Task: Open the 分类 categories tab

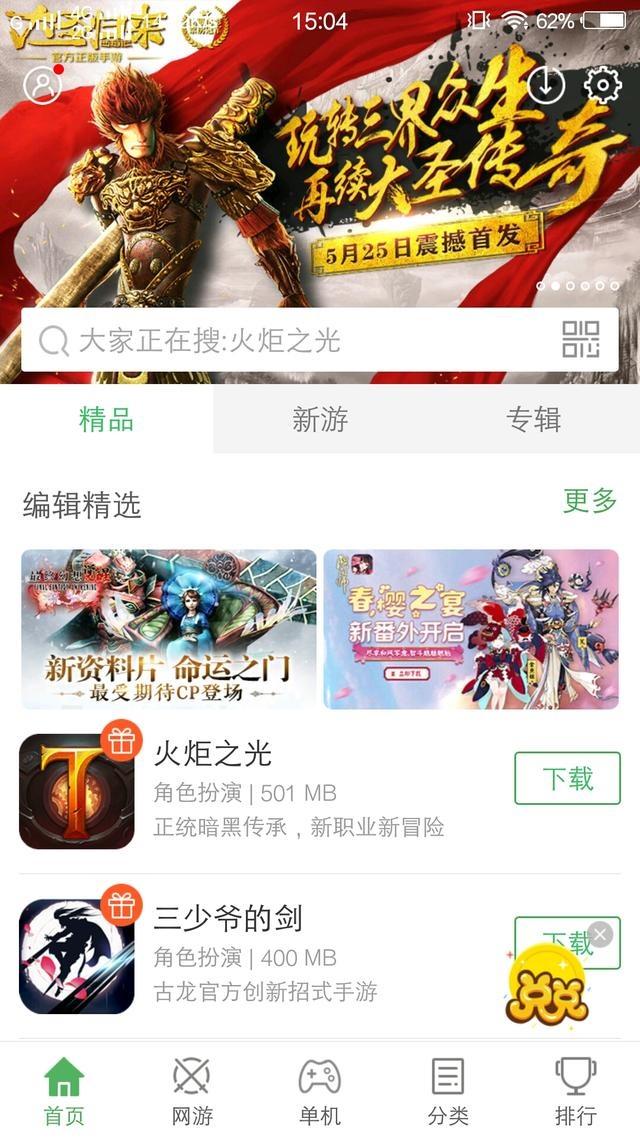Action: coord(447,1091)
